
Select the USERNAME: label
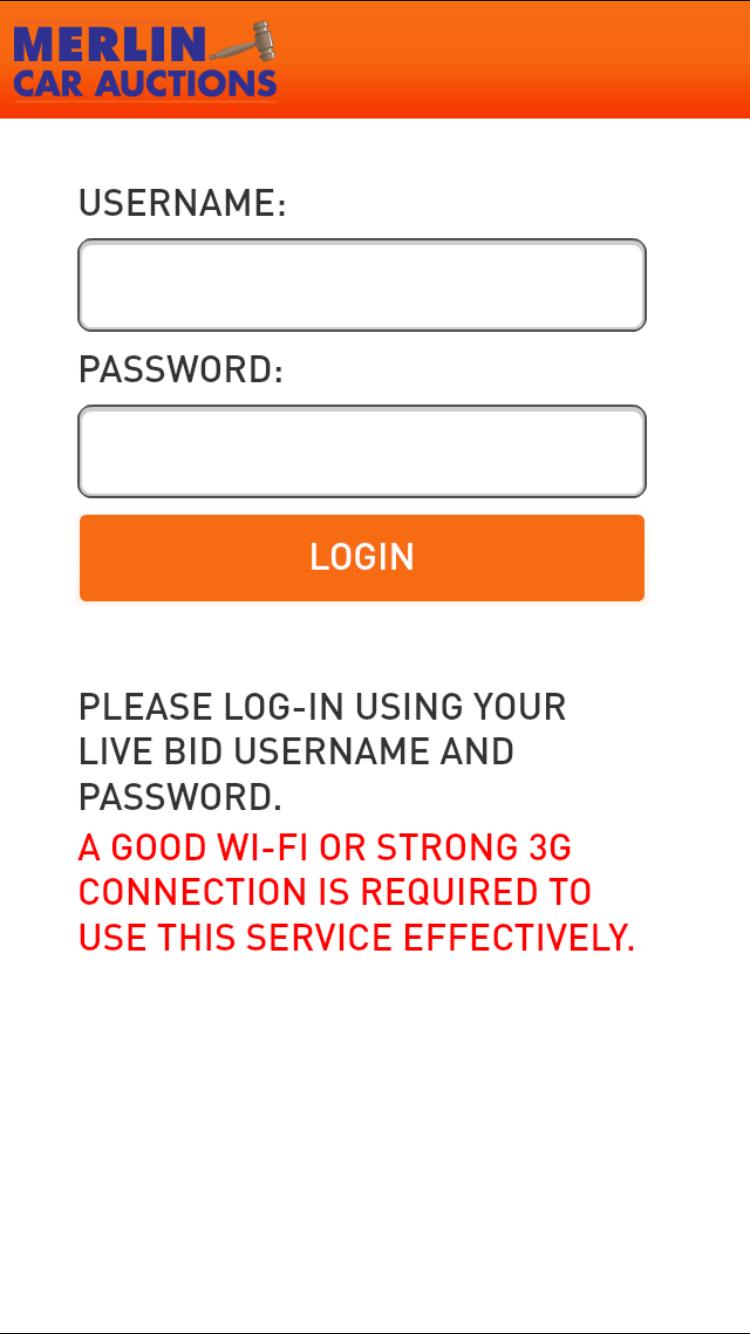pos(183,203)
